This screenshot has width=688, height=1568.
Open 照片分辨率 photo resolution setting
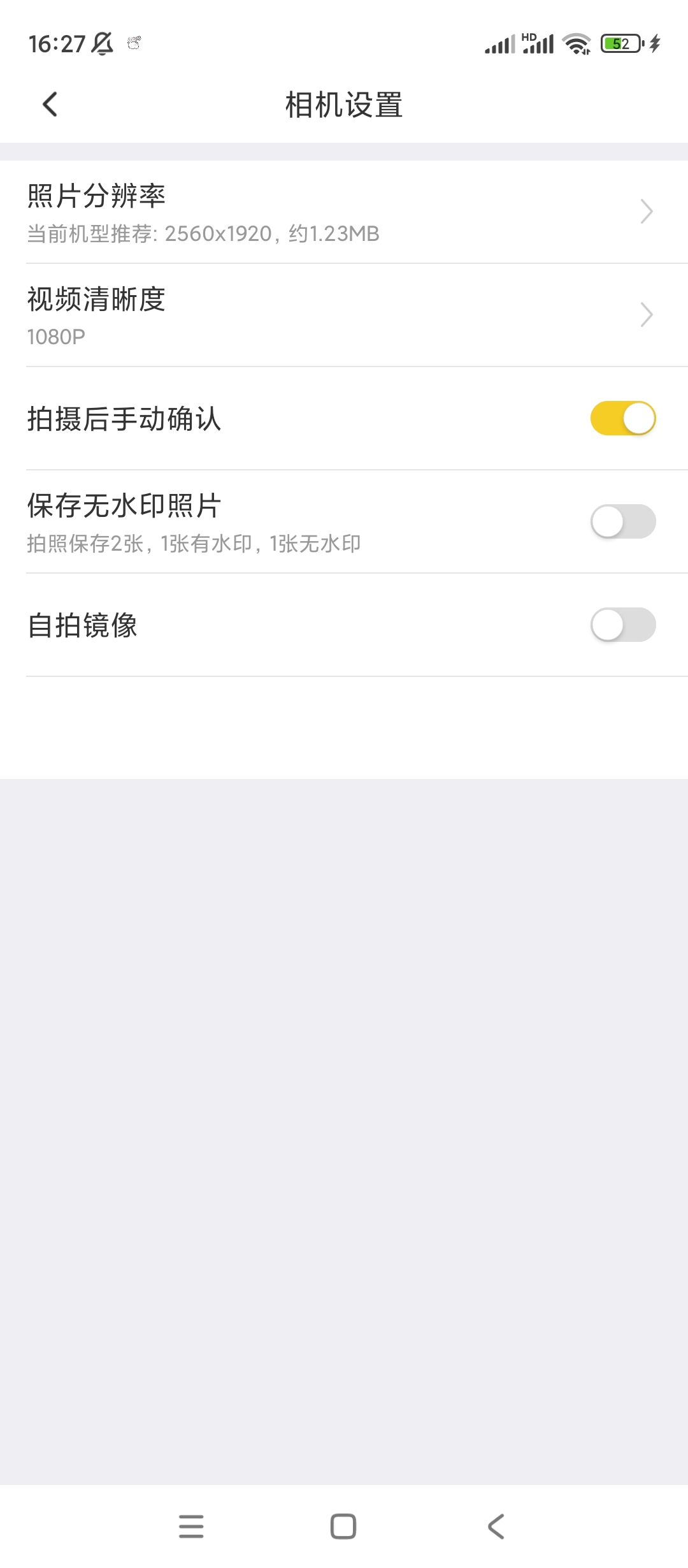(344, 212)
